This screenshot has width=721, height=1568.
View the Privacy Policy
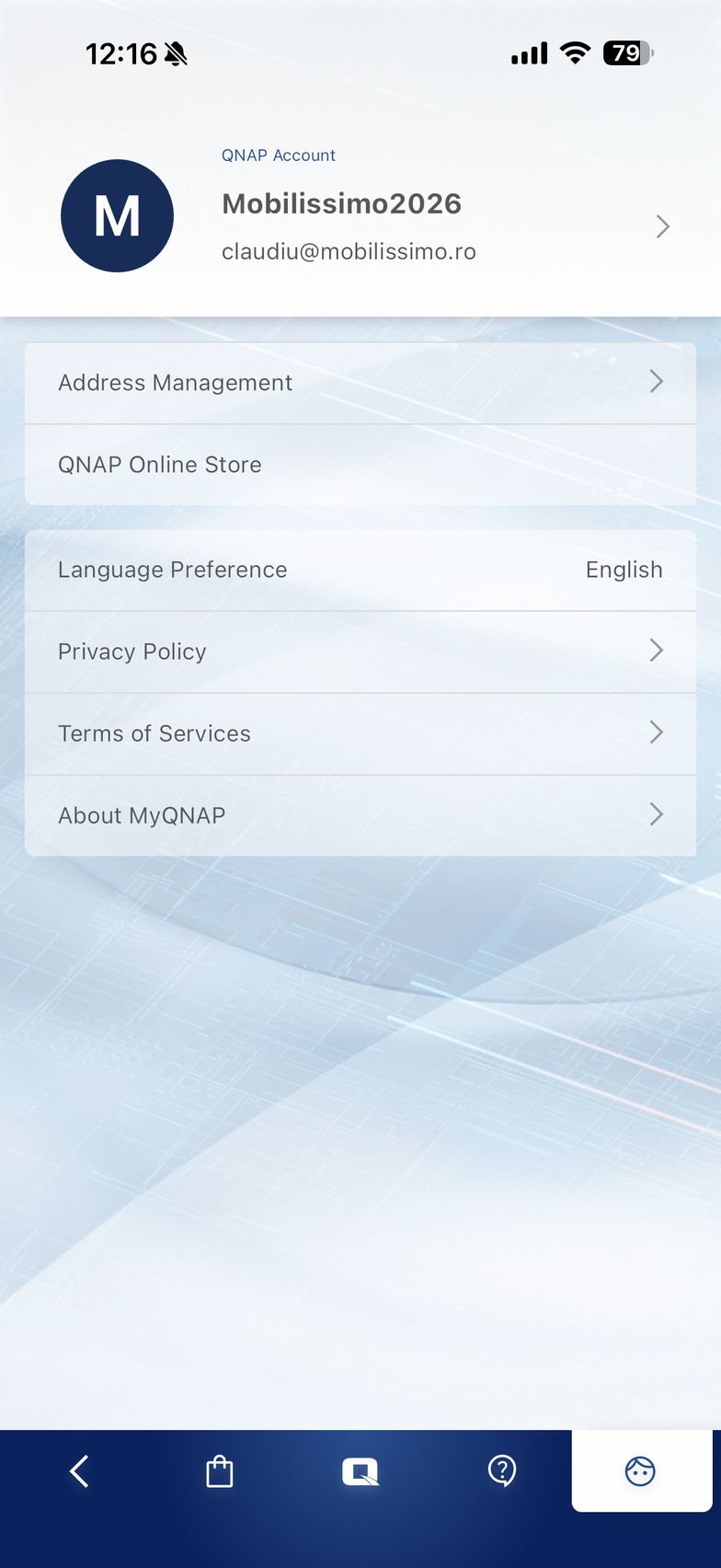pyautogui.click(x=360, y=651)
